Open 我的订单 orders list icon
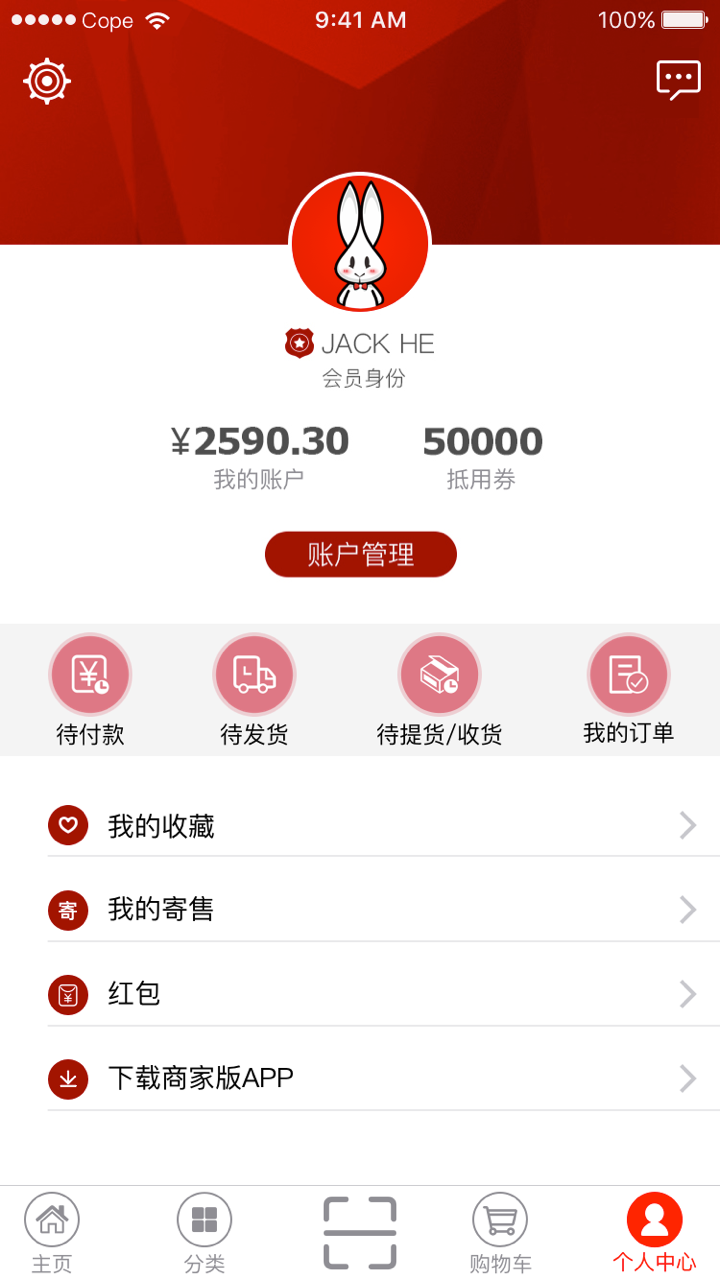 (x=629, y=674)
